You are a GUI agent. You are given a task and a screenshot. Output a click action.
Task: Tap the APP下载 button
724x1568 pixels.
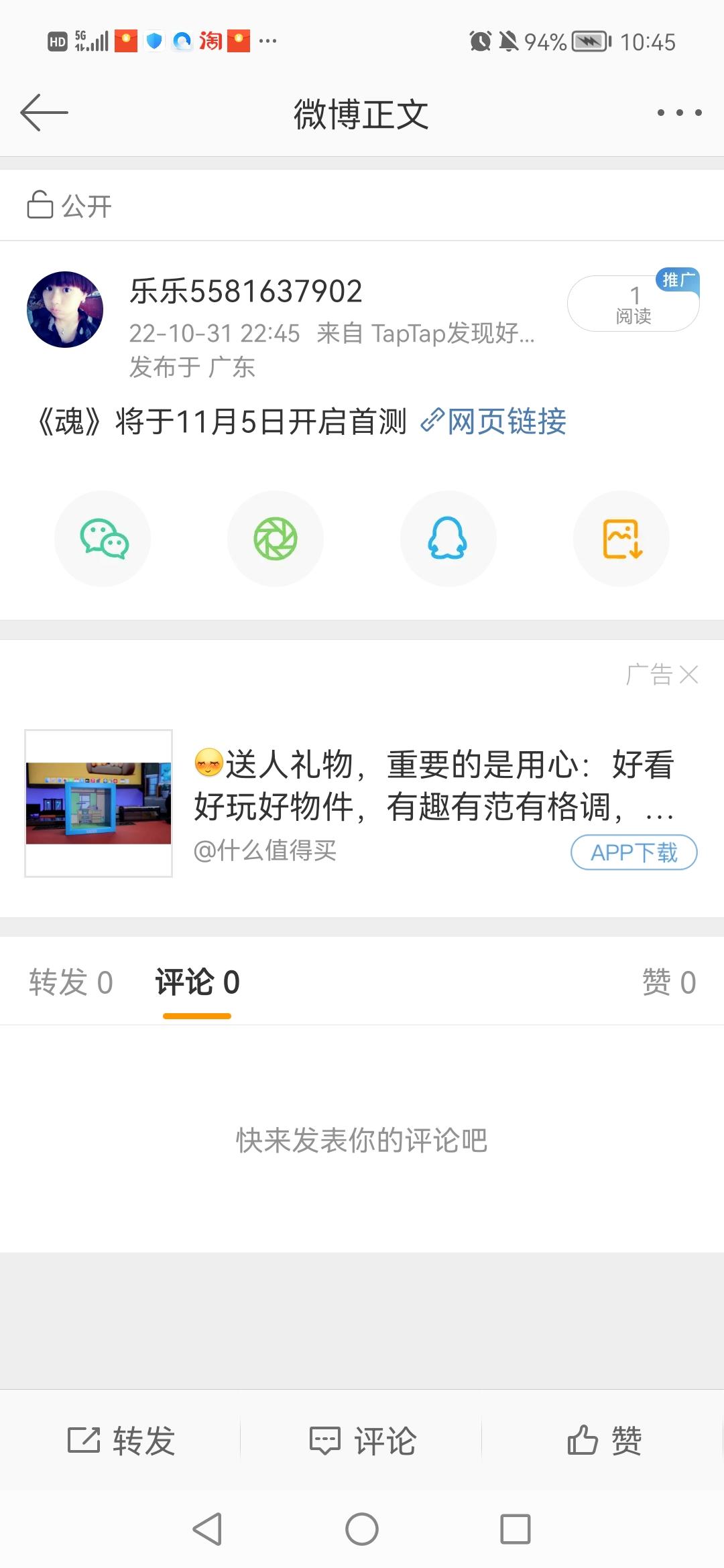click(x=633, y=852)
